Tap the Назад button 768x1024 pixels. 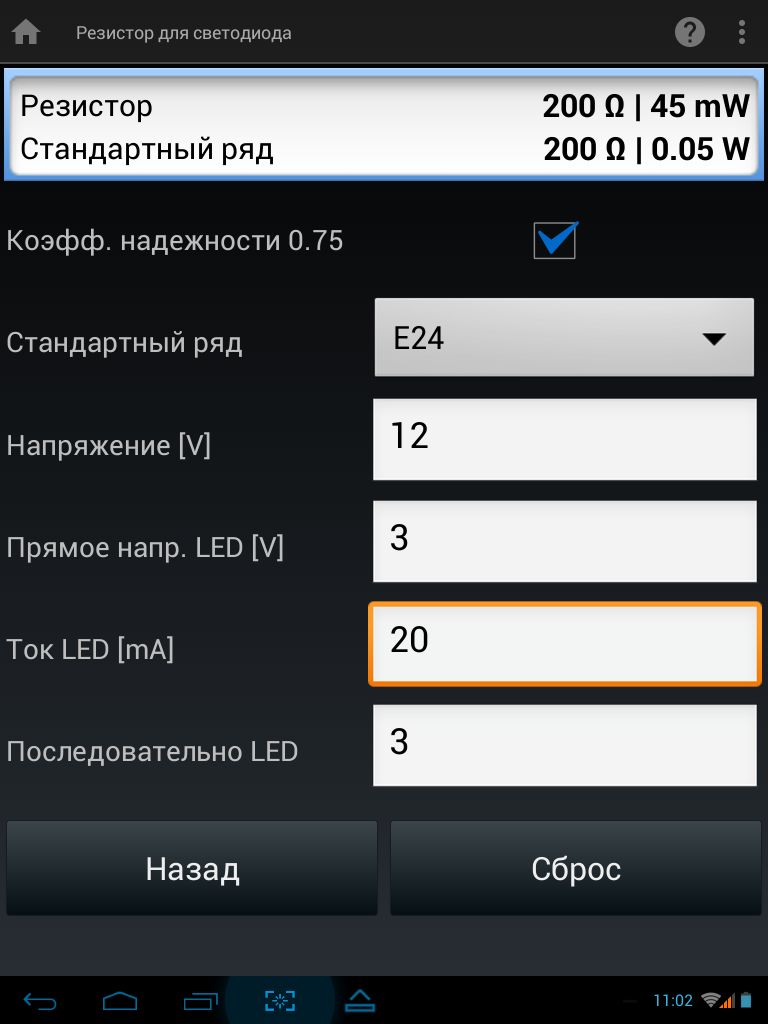[x=192, y=868]
